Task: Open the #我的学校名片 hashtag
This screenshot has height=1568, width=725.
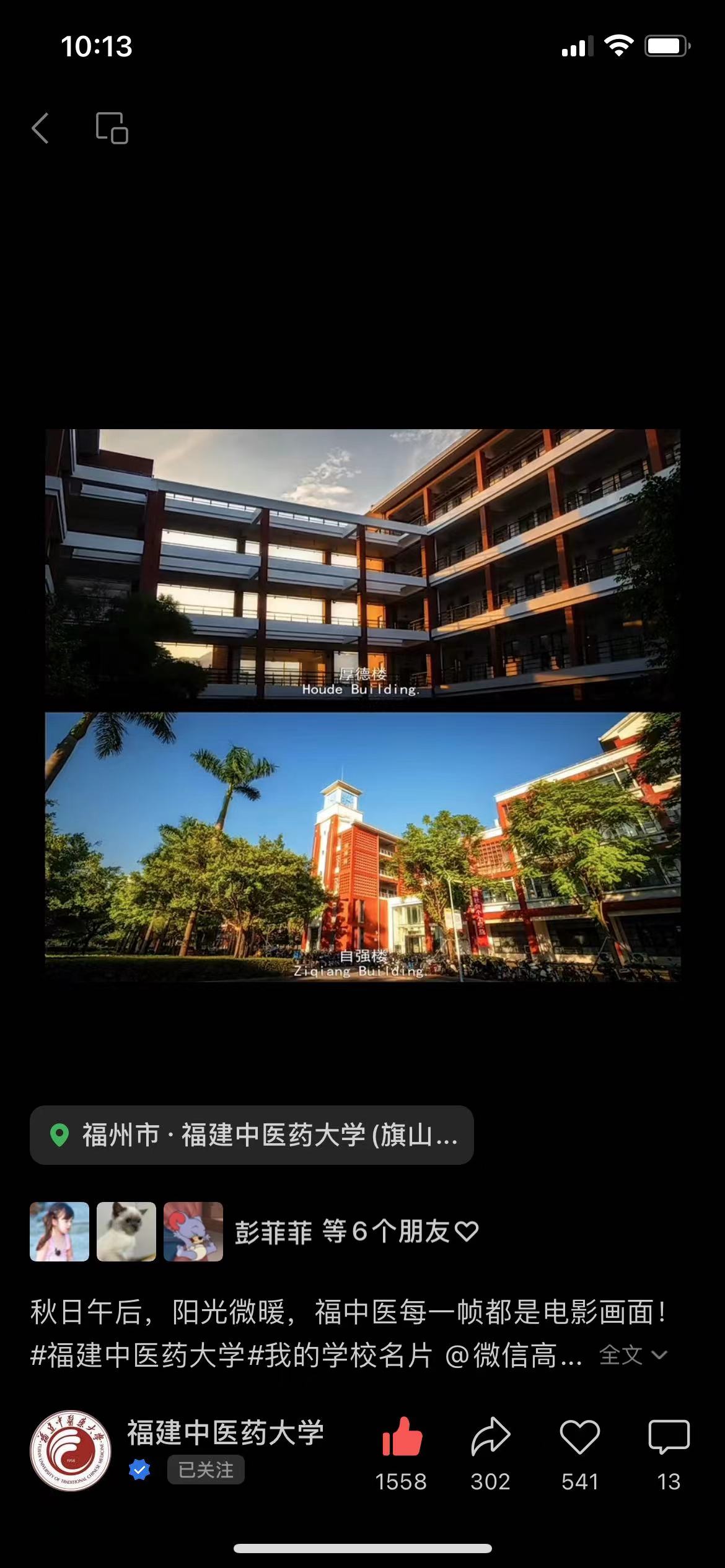Action: pos(340,1355)
